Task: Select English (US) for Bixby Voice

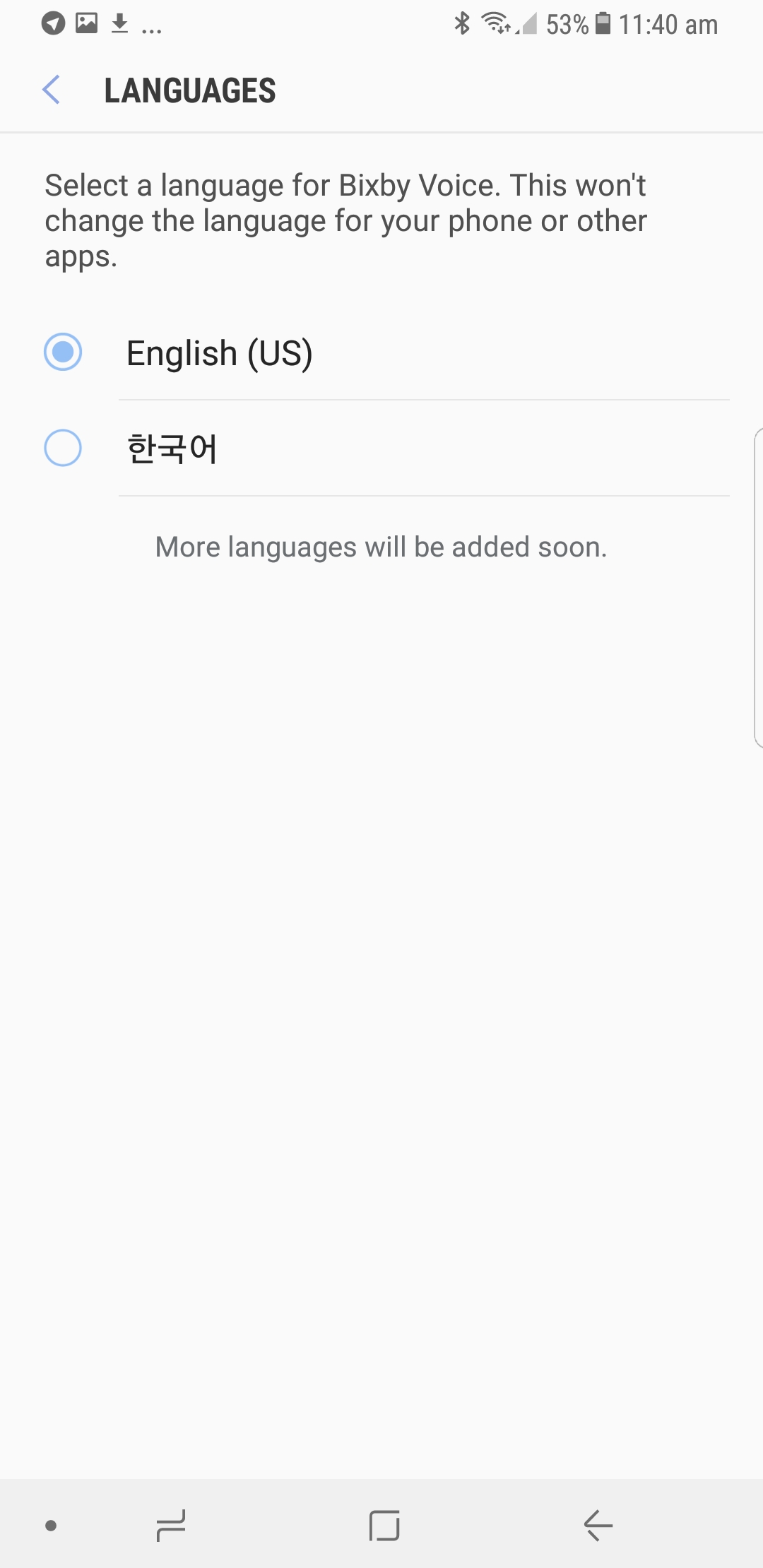Action: tap(381, 352)
